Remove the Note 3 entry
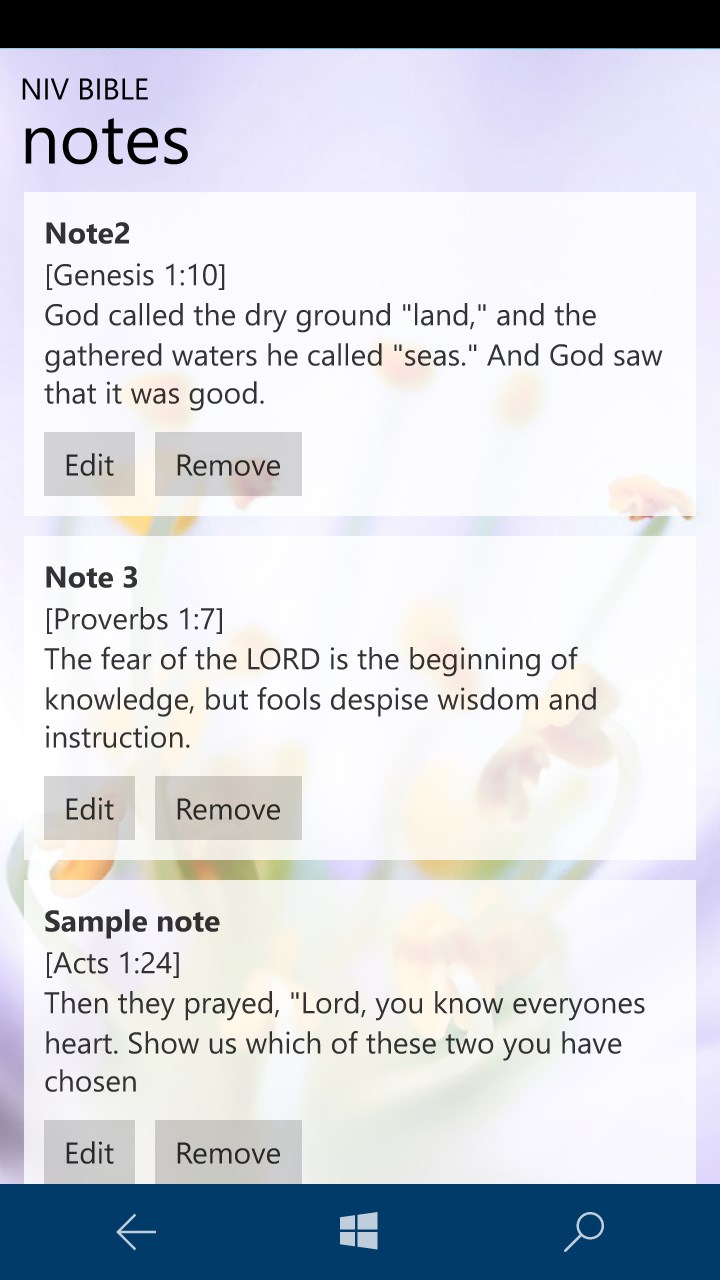720x1280 pixels. pyautogui.click(x=227, y=808)
